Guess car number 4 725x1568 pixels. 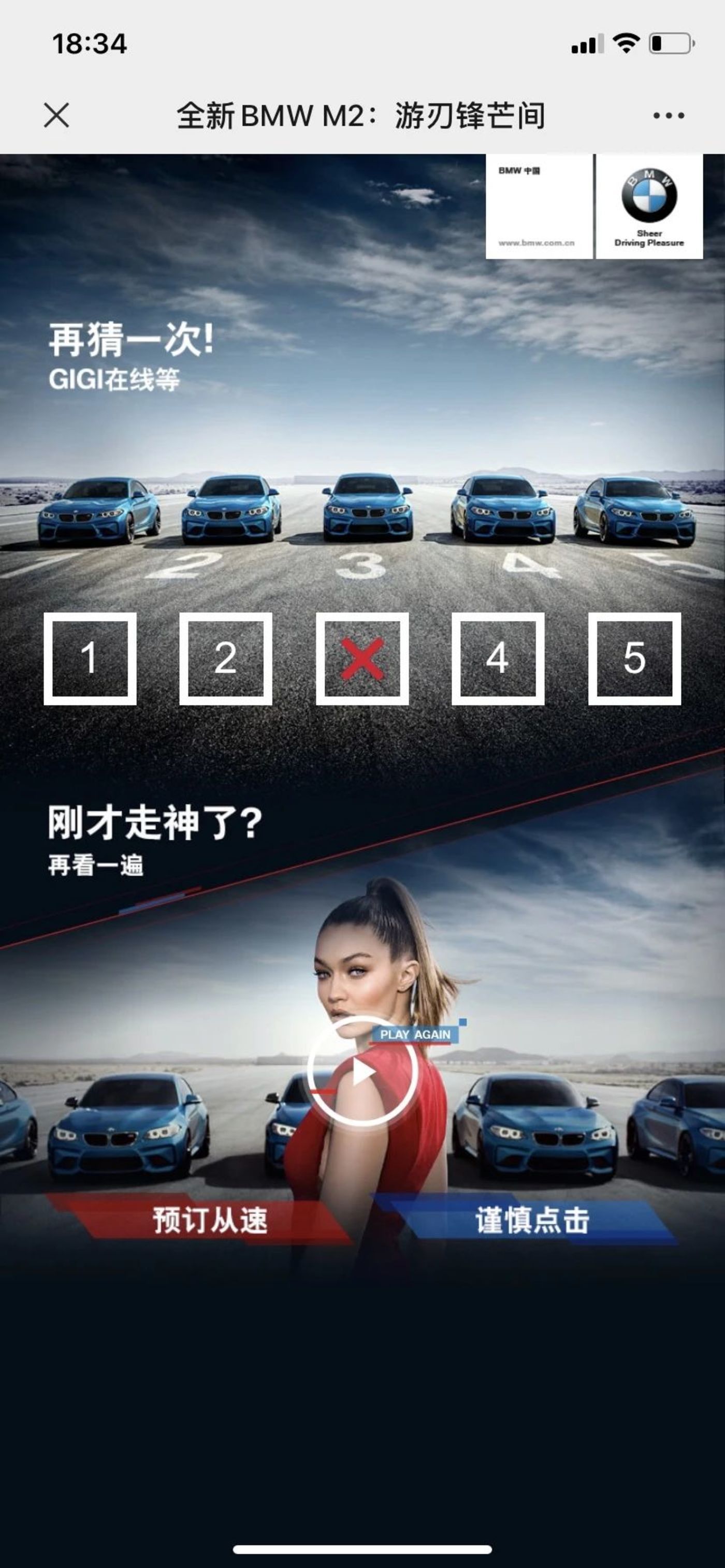(x=497, y=658)
